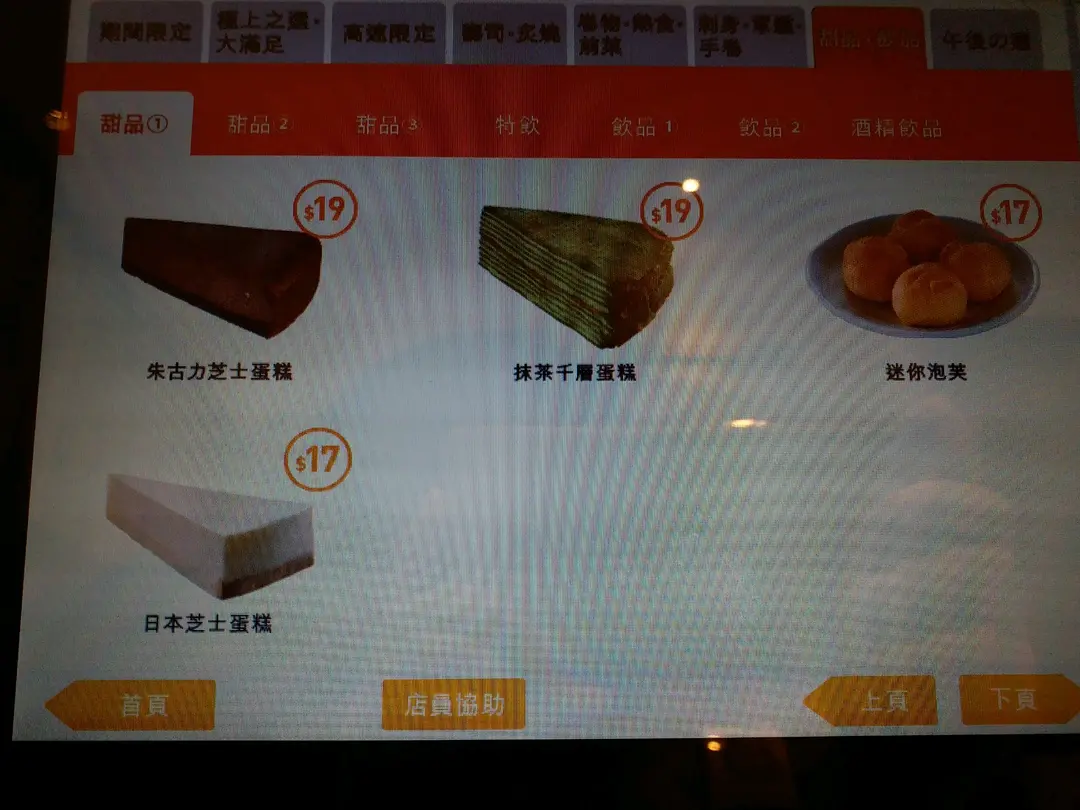
Task: Open the 特飲 sub-tab
Action: point(517,126)
